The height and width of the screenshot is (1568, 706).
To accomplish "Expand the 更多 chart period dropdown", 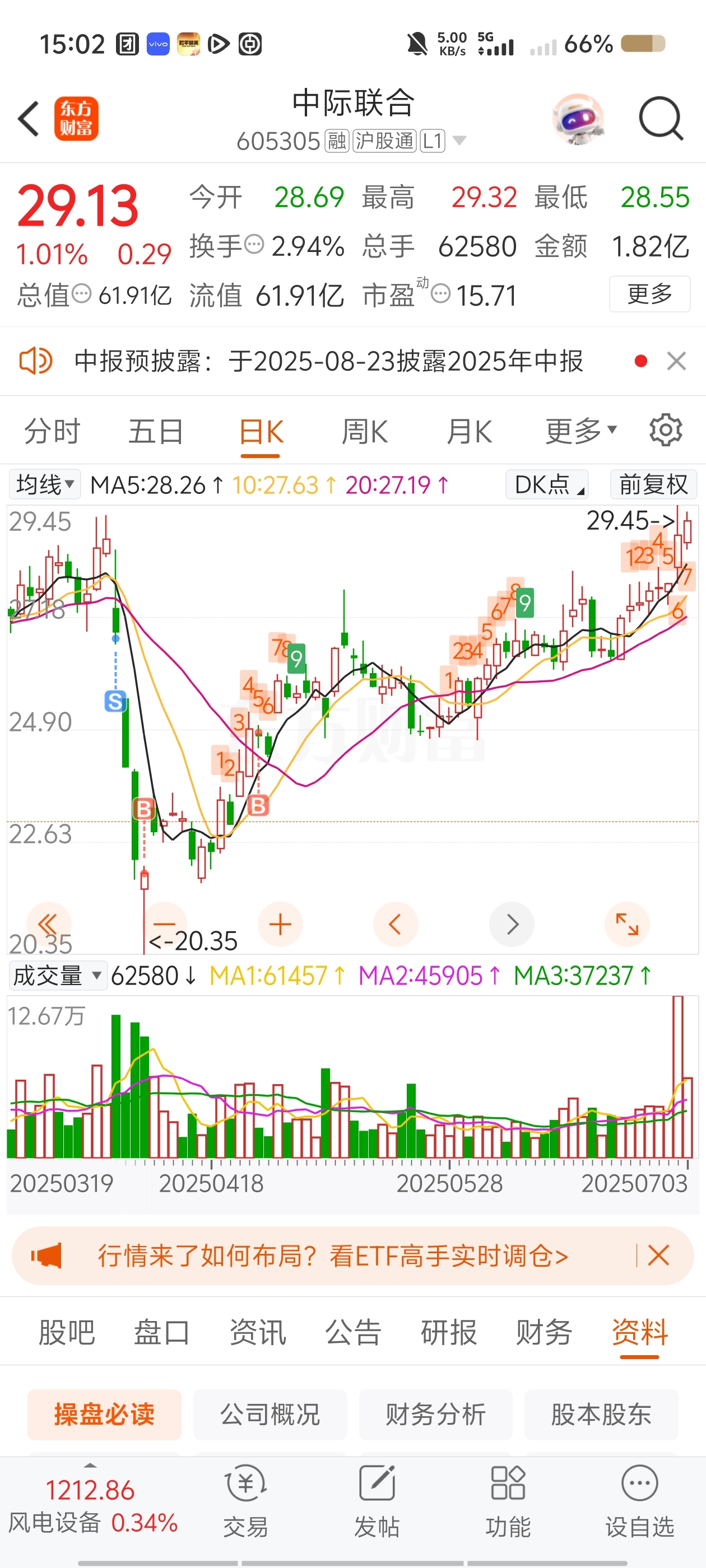I will (580, 432).
